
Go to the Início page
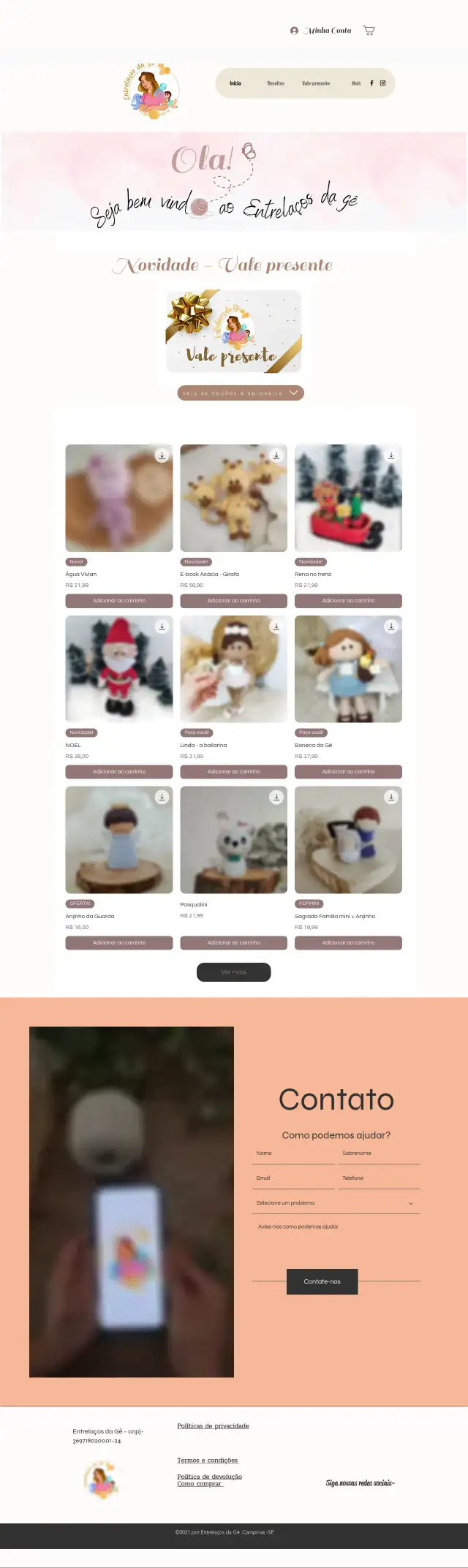pos(235,83)
